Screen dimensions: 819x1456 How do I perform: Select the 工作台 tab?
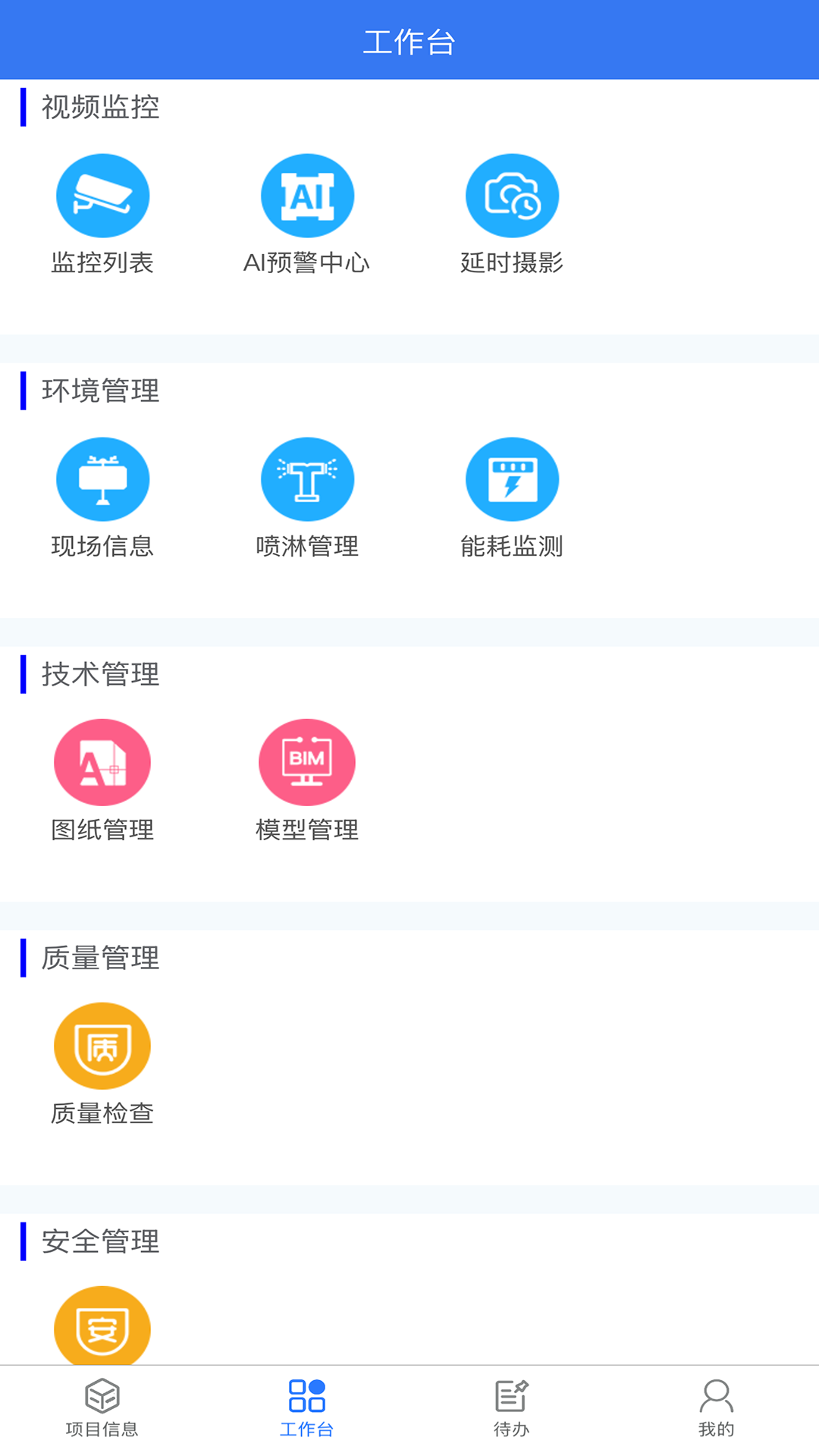(307, 1408)
